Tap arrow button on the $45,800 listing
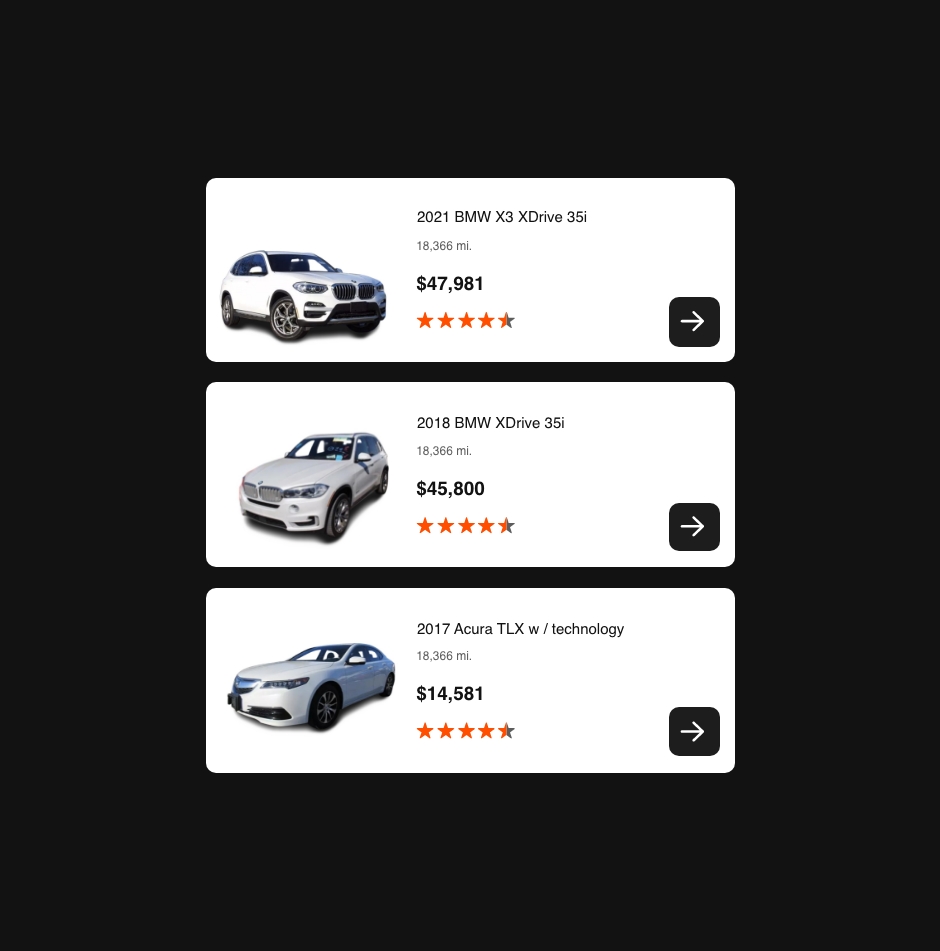Viewport: 940px width, 951px height. [694, 527]
